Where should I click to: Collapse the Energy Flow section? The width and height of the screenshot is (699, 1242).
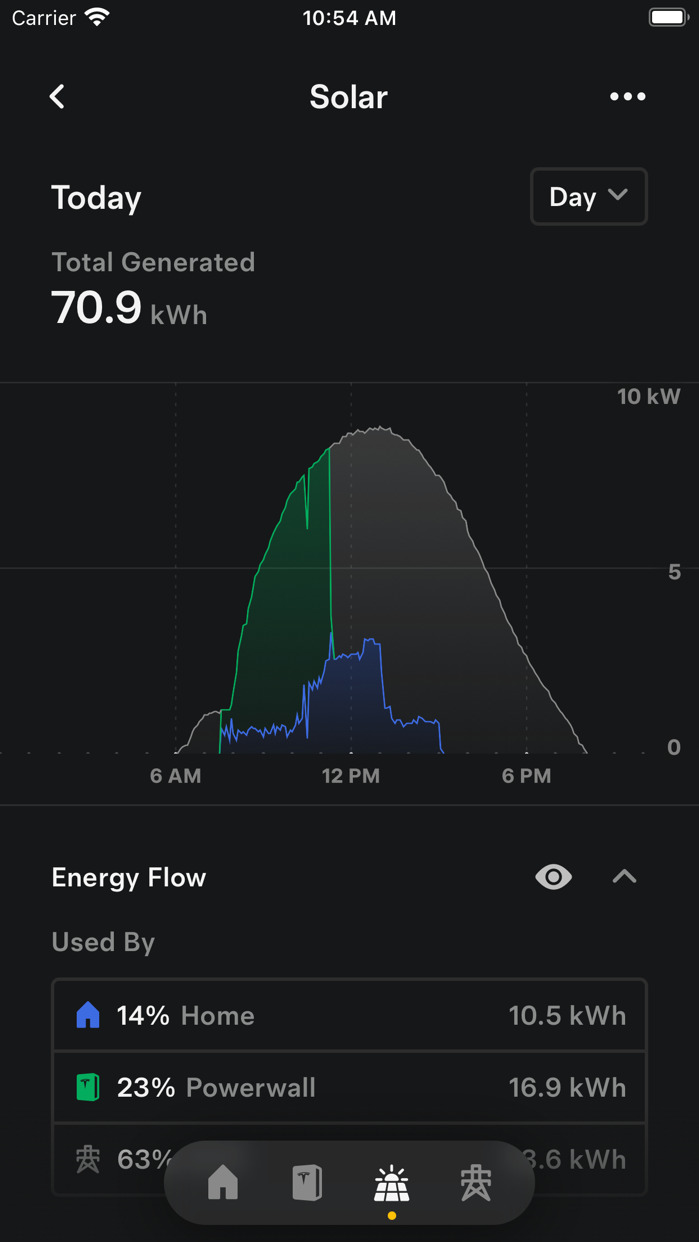tap(624, 877)
